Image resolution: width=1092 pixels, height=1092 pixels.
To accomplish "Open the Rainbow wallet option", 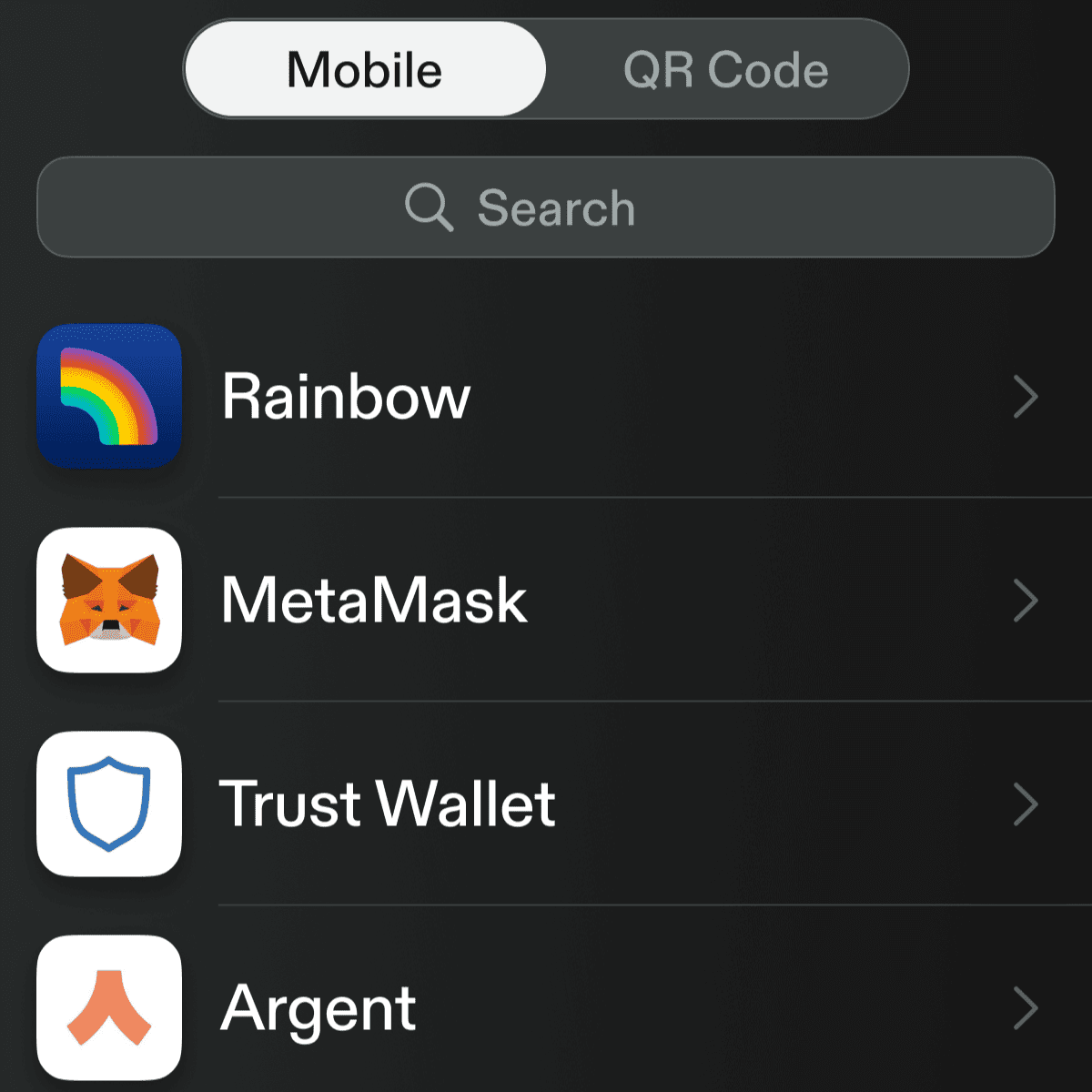I will [x=546, y=397].
